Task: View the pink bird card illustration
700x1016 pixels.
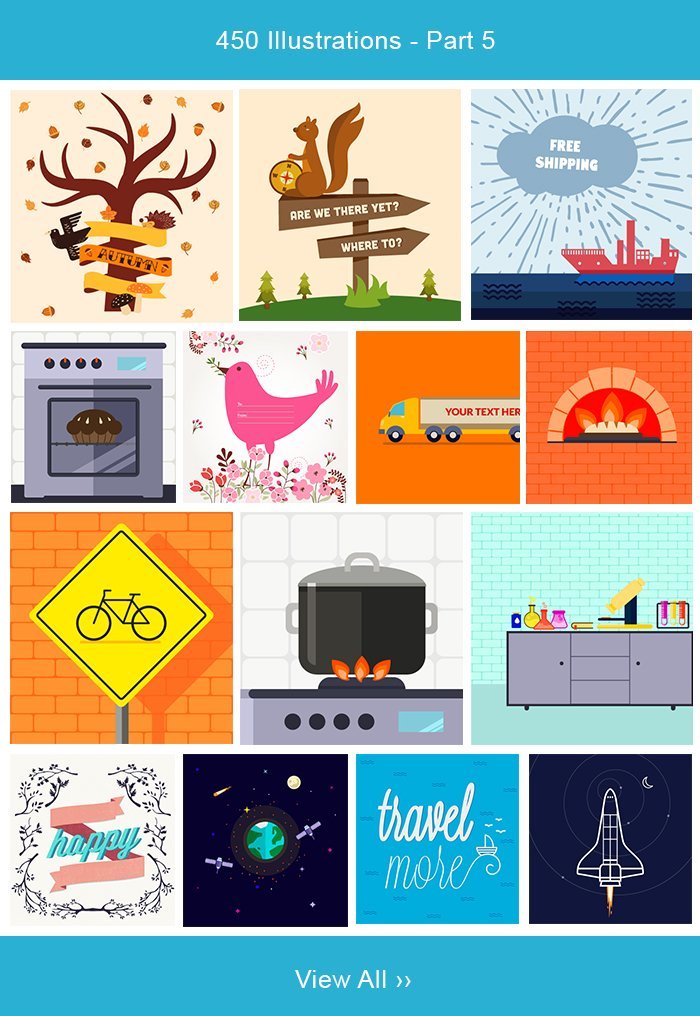Action: 265,417
